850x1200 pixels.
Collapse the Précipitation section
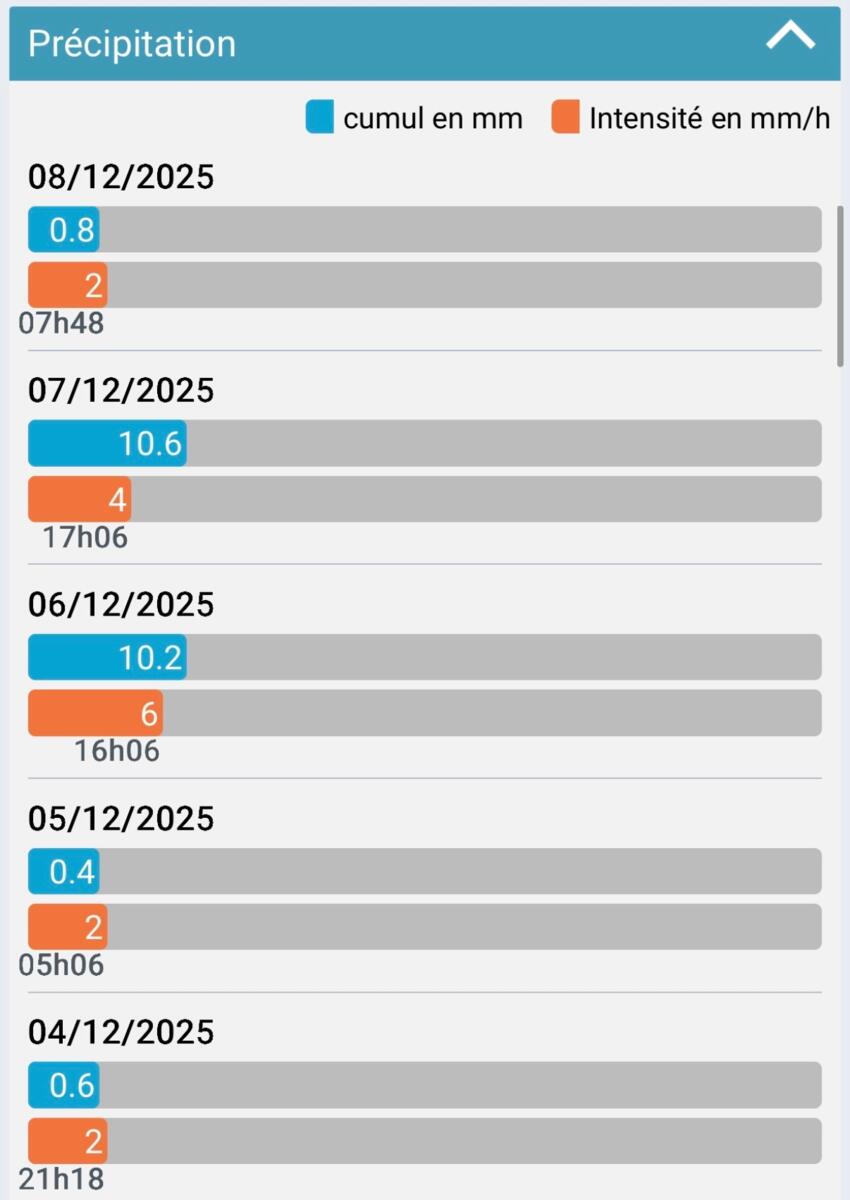click(x=790, y=39)
